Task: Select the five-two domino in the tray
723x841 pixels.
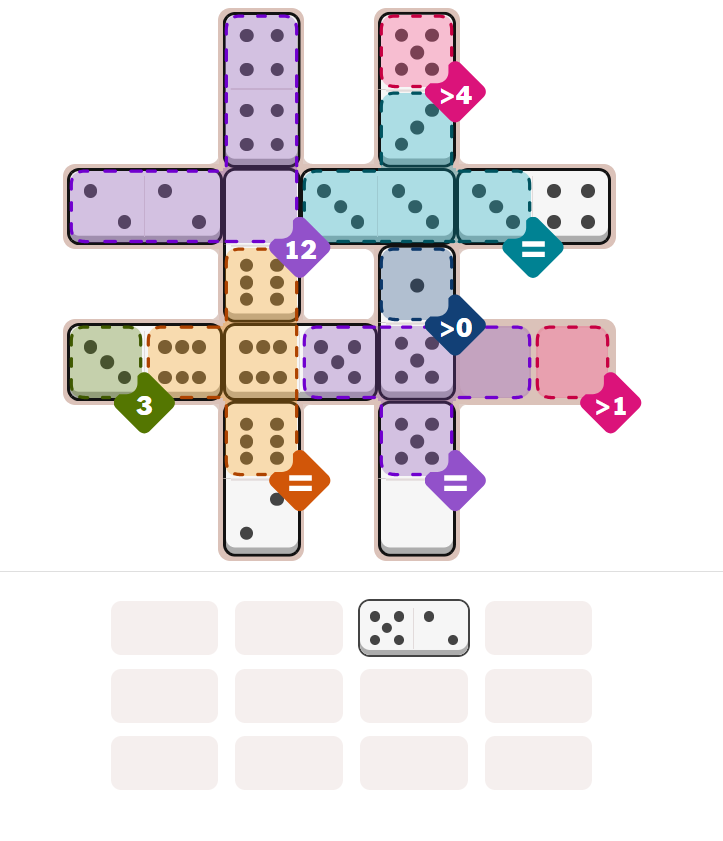Action: click(414, 627)
